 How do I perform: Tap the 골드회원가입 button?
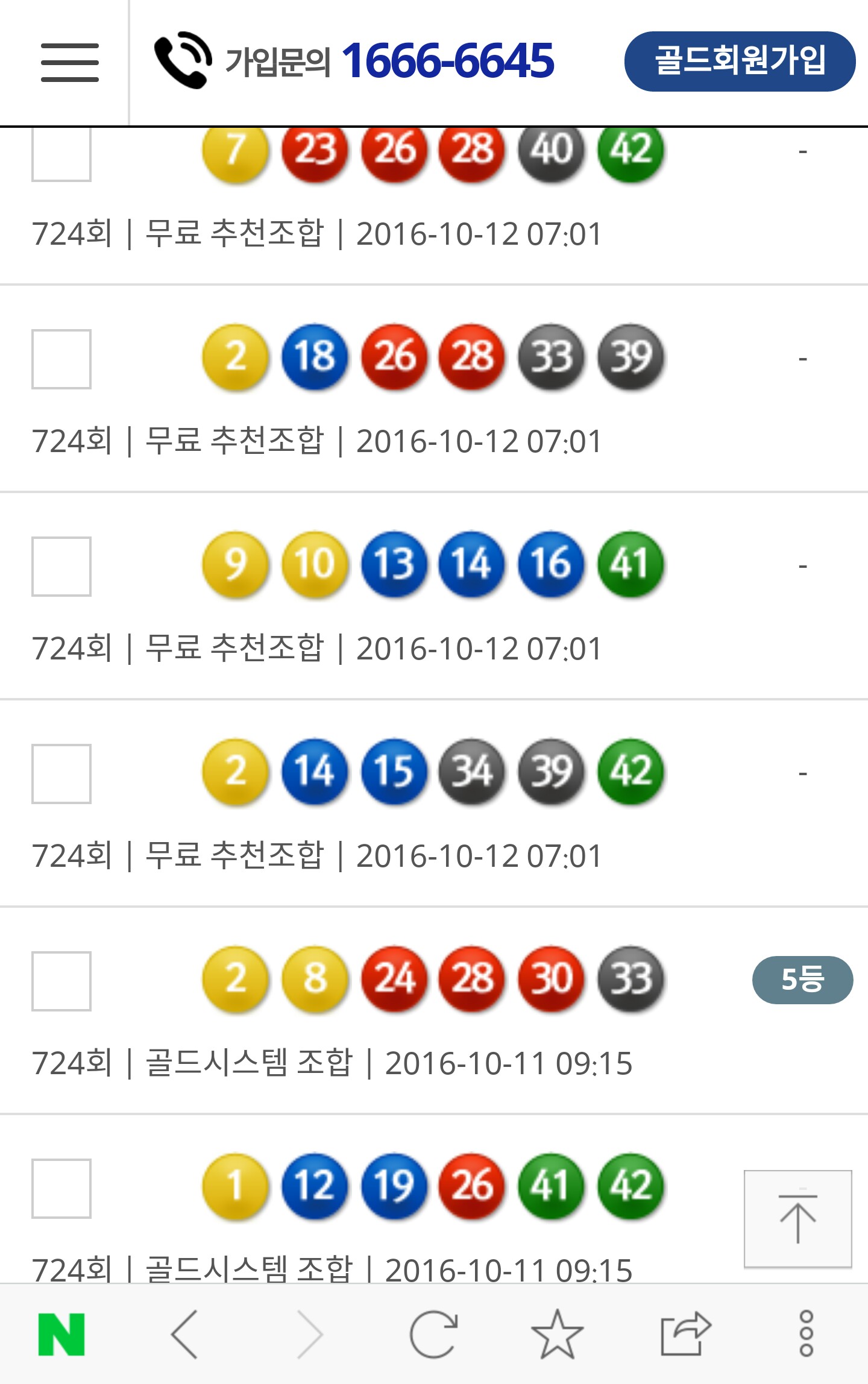coord(740,61)
